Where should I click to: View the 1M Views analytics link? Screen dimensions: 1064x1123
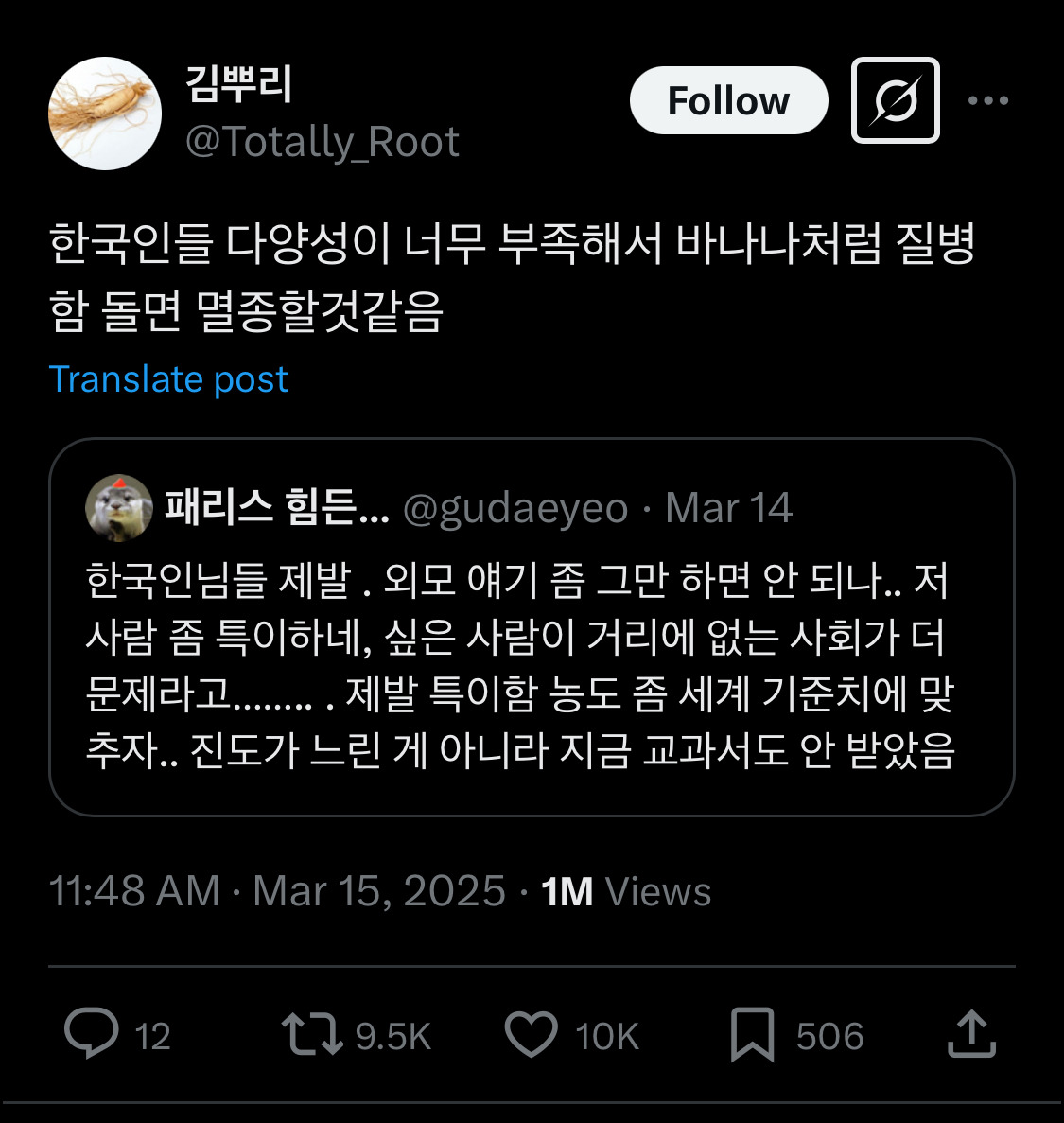tap(624, 890)
